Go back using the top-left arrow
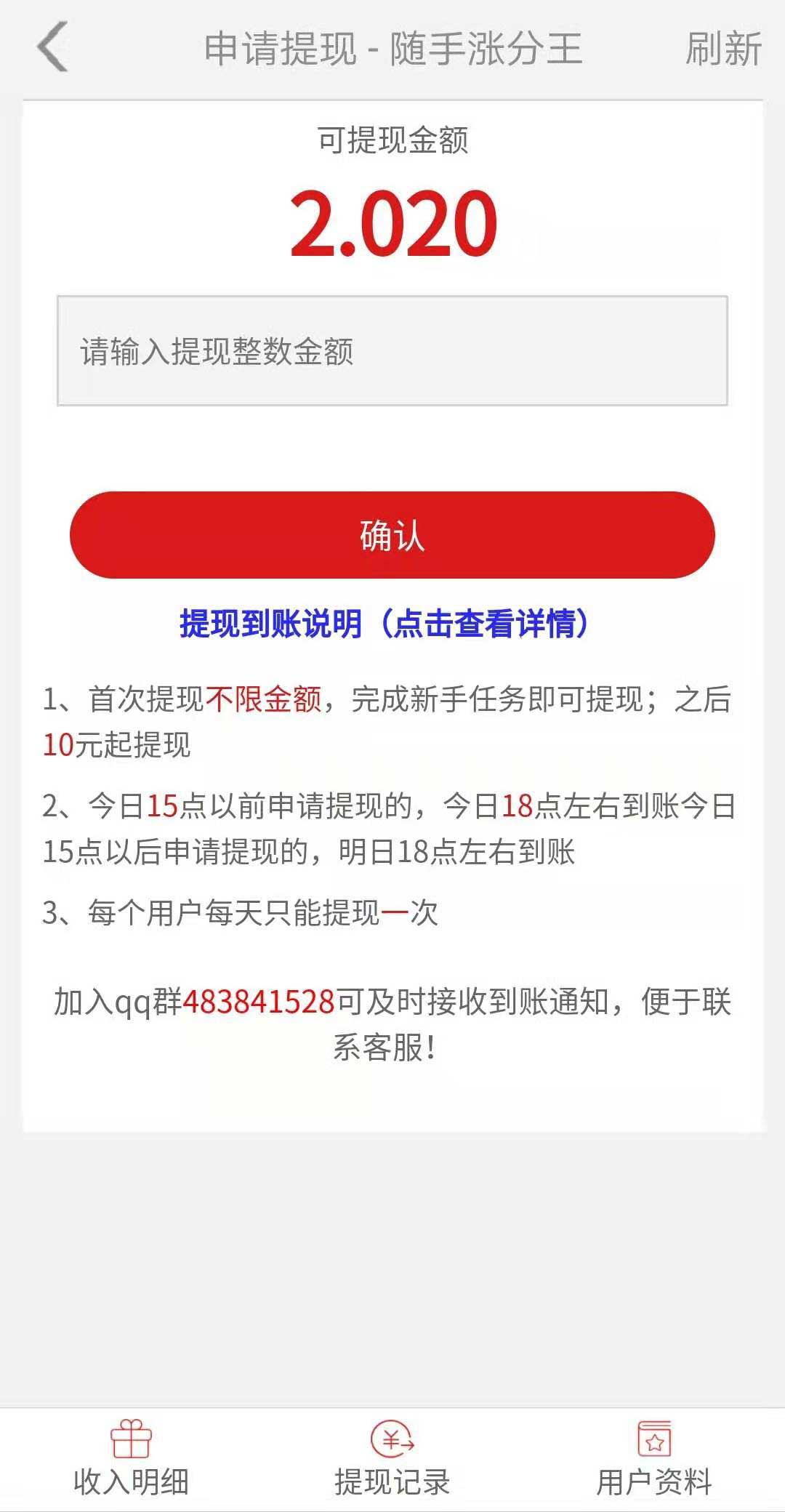The image size is (785, 1512). pyautogui.click(x=52, y=47)
